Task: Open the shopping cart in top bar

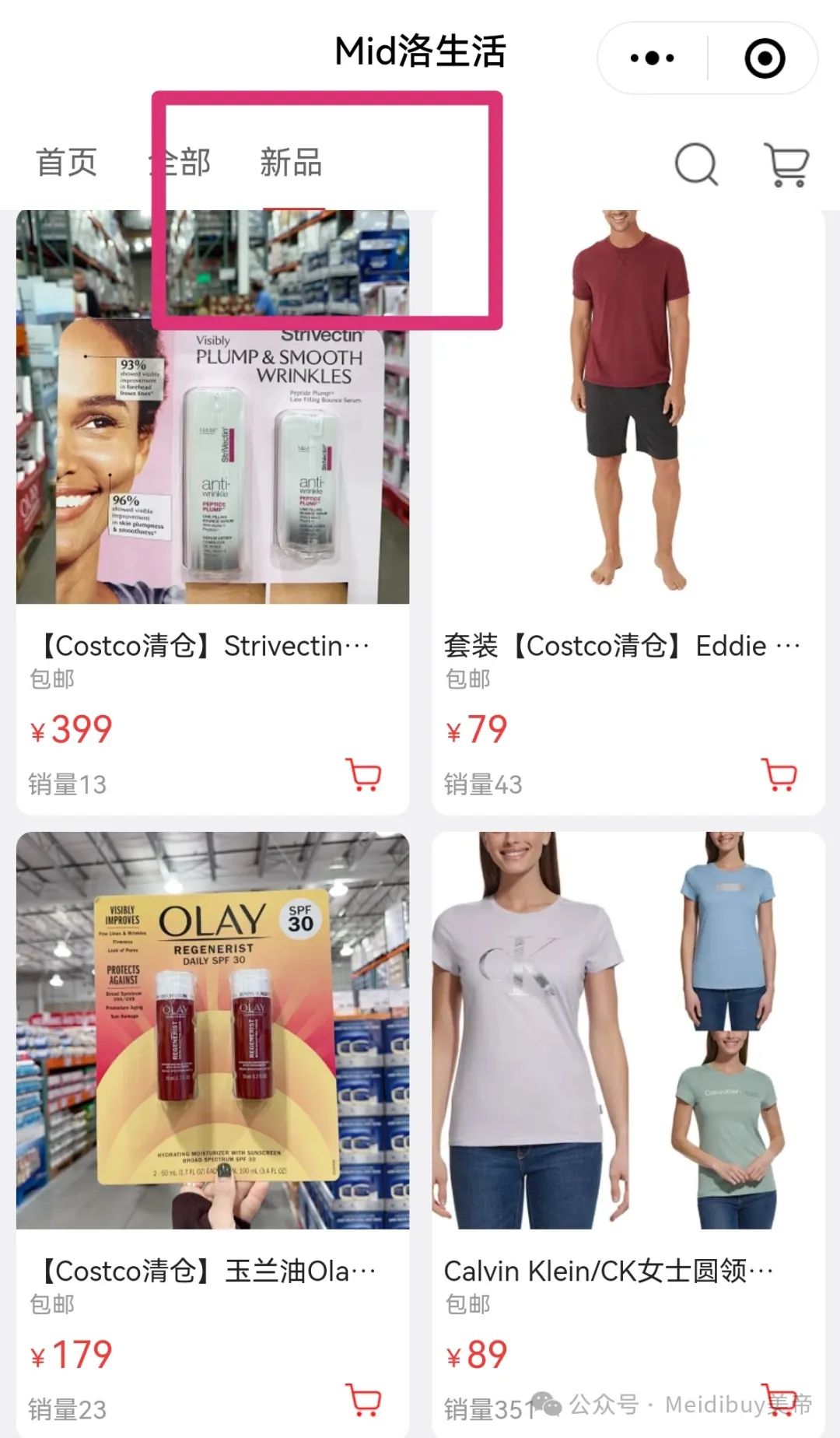Action: (x=787, y=164)
